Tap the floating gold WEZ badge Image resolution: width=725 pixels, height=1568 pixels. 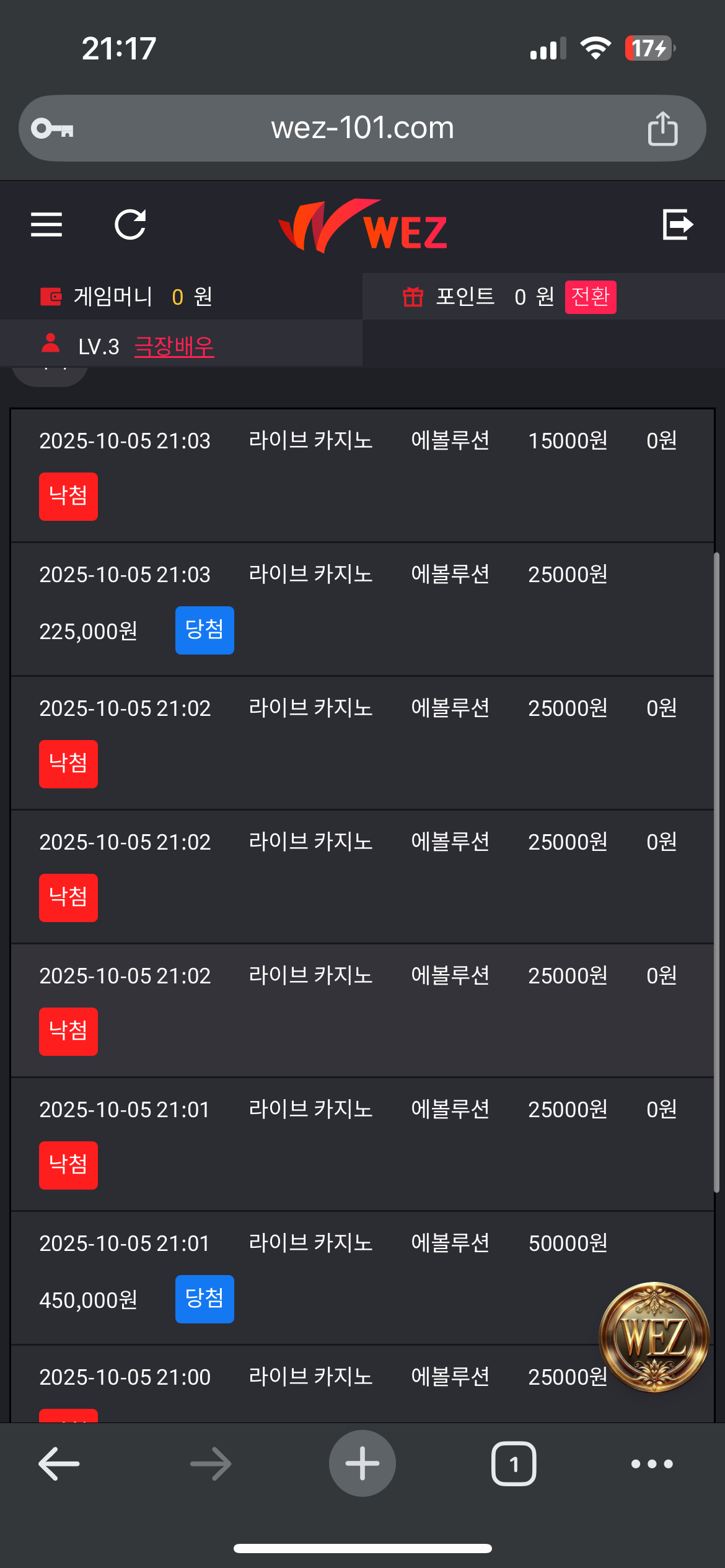(654, 1336)
